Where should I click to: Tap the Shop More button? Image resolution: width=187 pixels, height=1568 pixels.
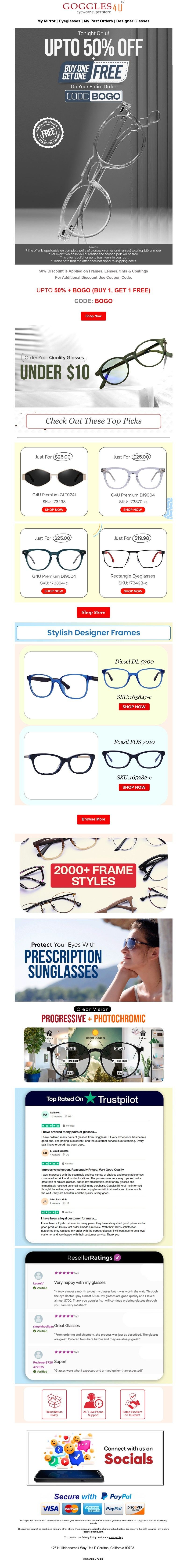pos(93,612)
